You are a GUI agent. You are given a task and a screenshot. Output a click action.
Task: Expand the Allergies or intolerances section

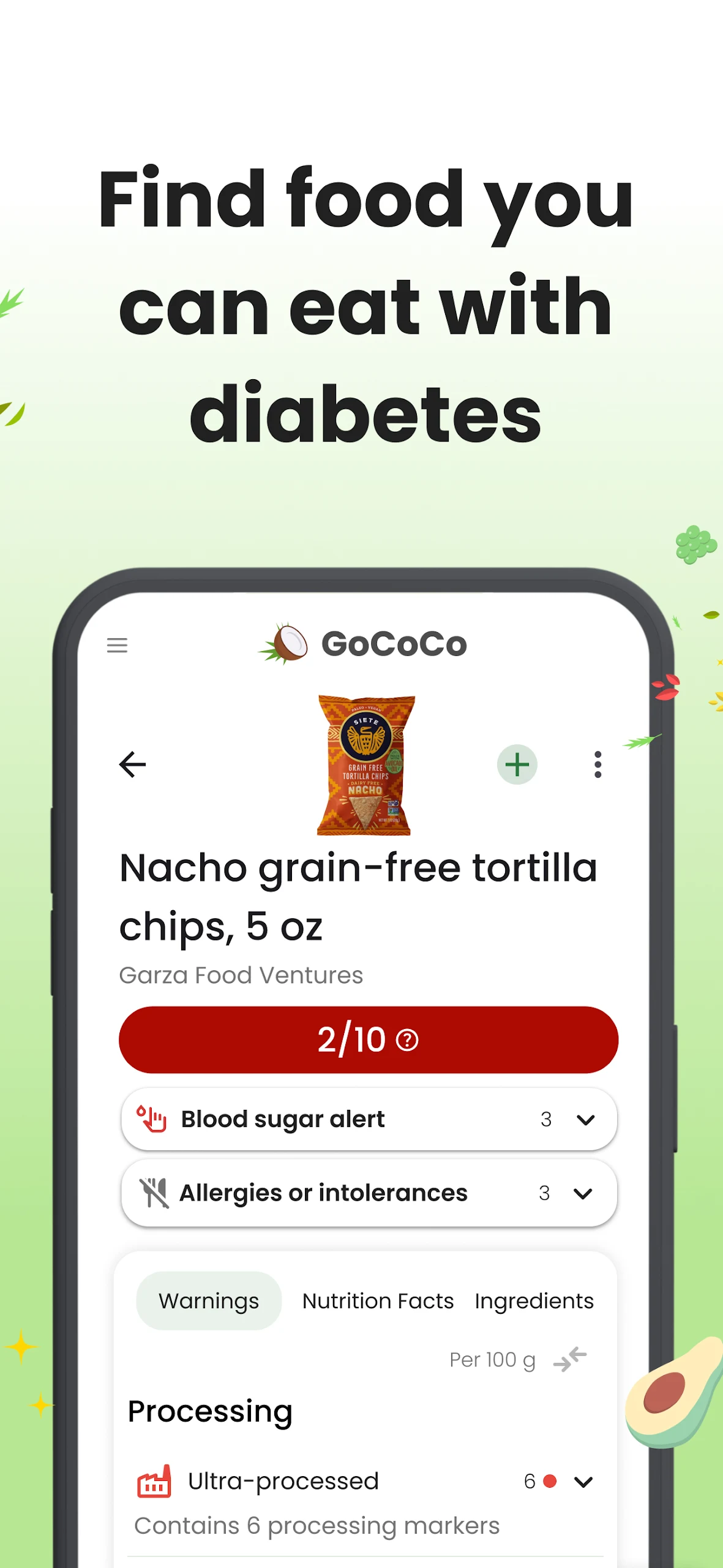tap(585, 1193)
